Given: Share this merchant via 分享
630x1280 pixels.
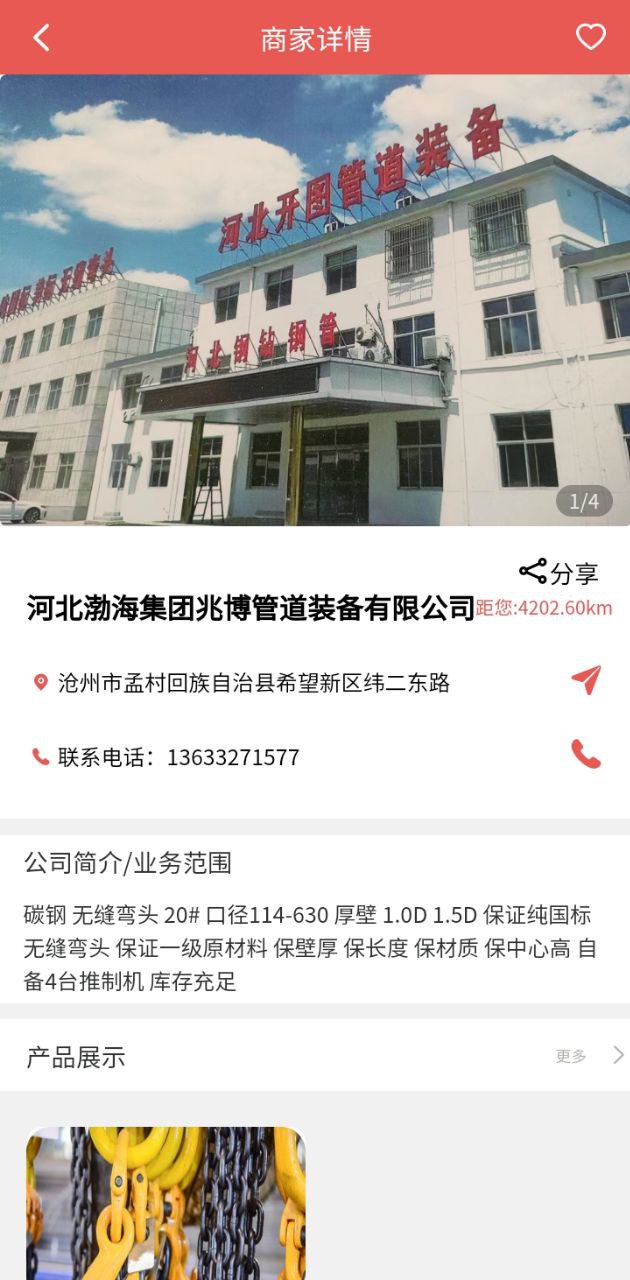Looking at the screenshot, I should (x=559, y=573).
